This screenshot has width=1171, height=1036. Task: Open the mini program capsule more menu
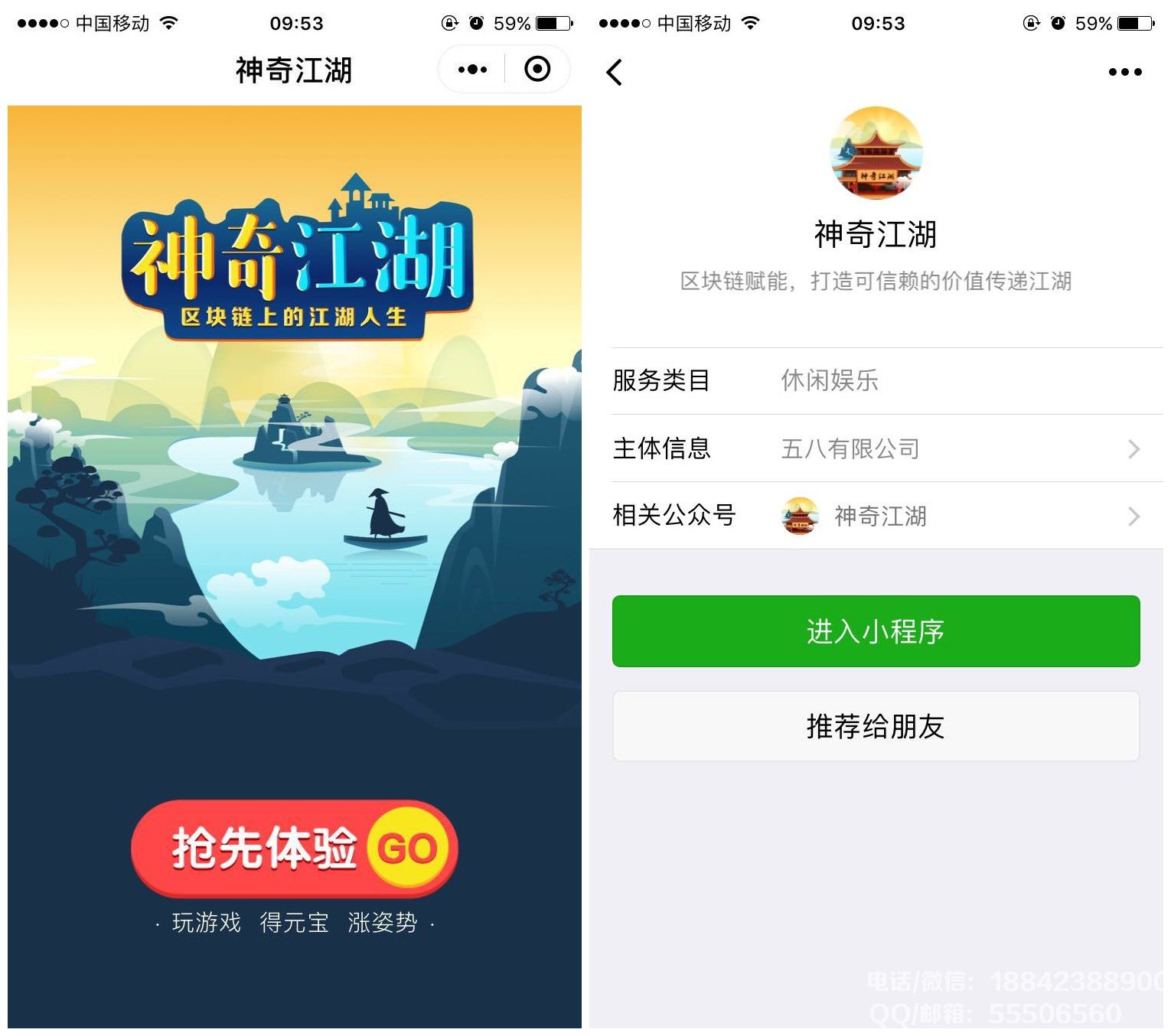472,70
